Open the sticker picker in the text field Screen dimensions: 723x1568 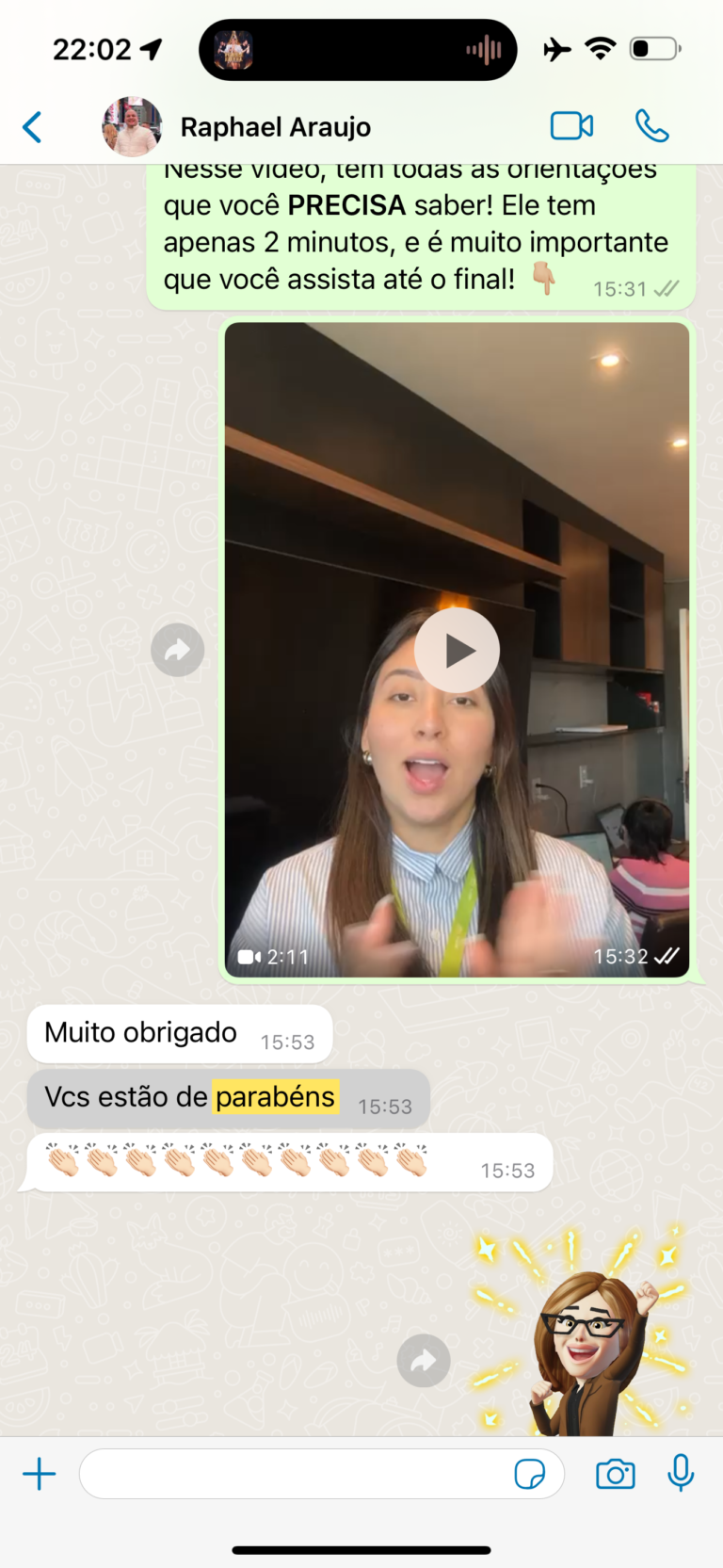pyautogui.click(x=530, y=1474)
